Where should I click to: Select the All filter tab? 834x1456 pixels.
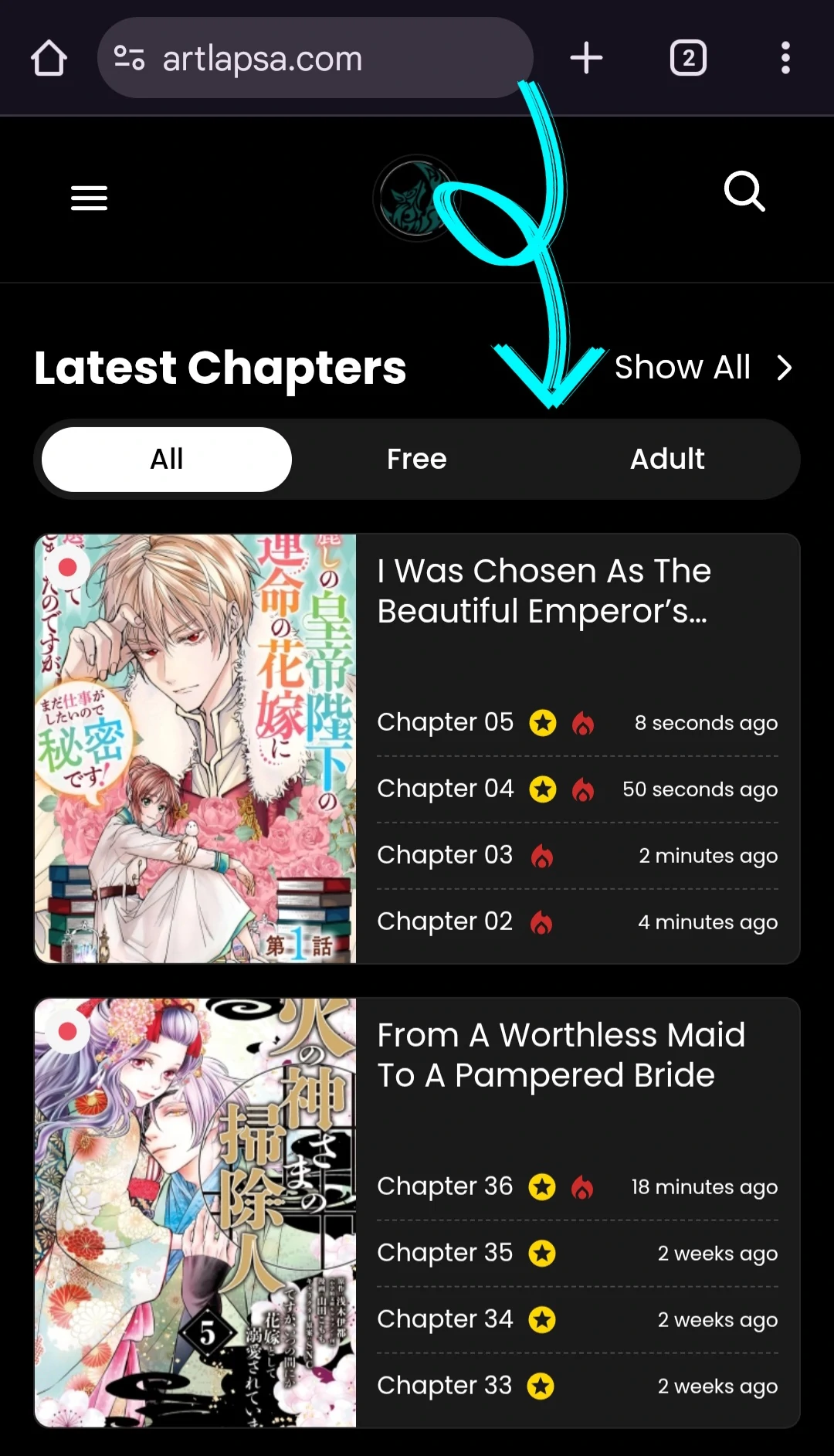167,459
